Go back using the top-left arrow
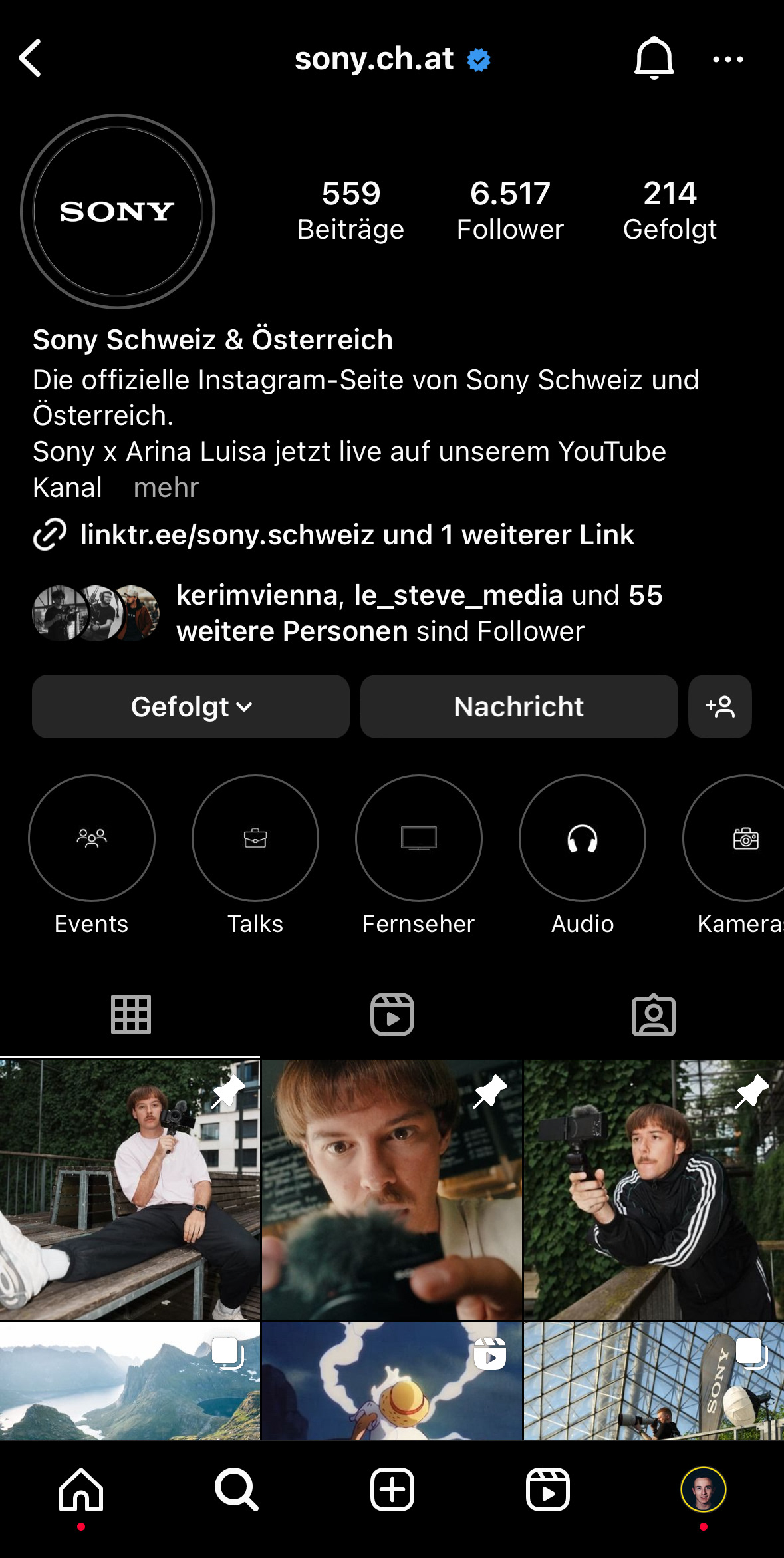Screen dimensions: 784x1558 (31, 59)
